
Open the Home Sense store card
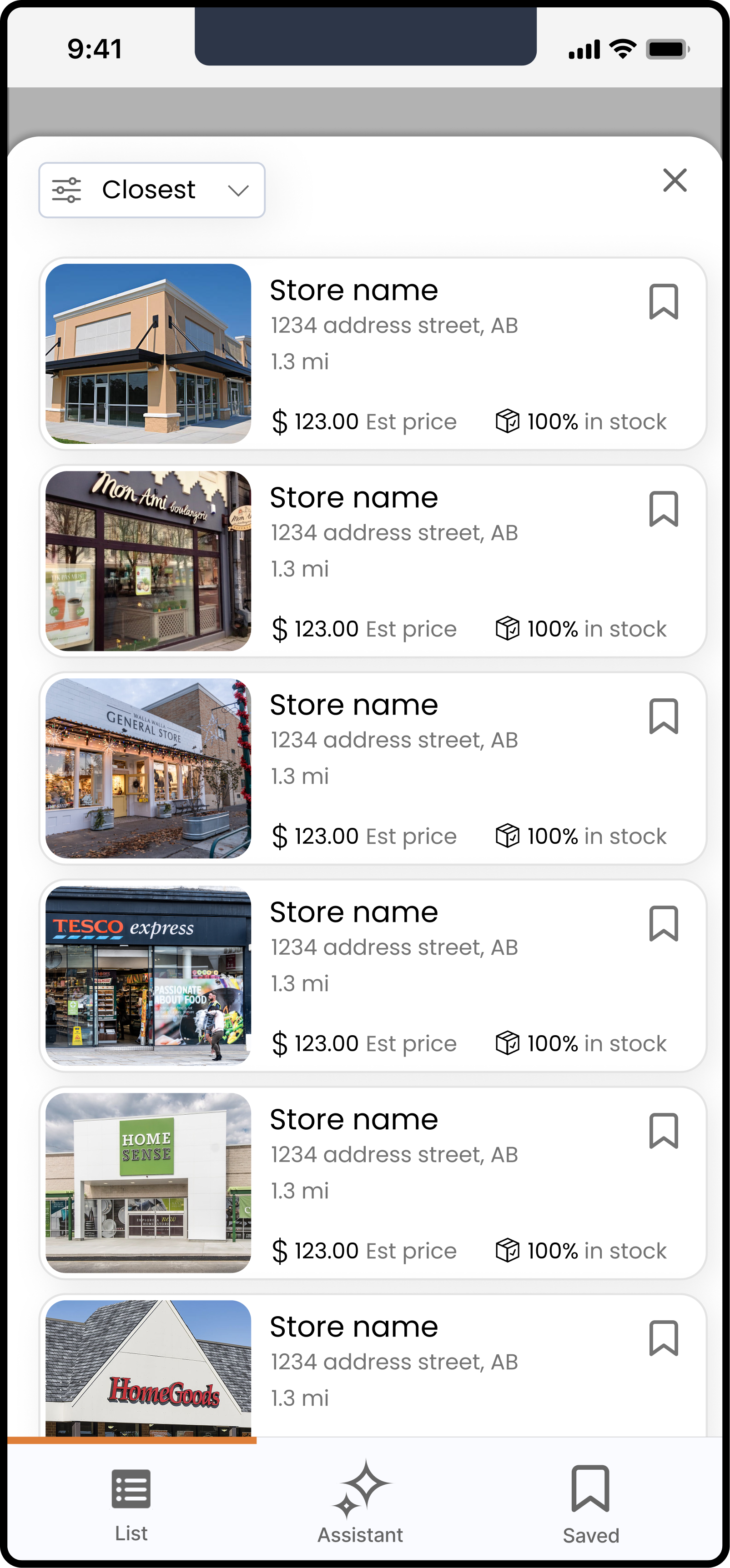coord(373,1182)
